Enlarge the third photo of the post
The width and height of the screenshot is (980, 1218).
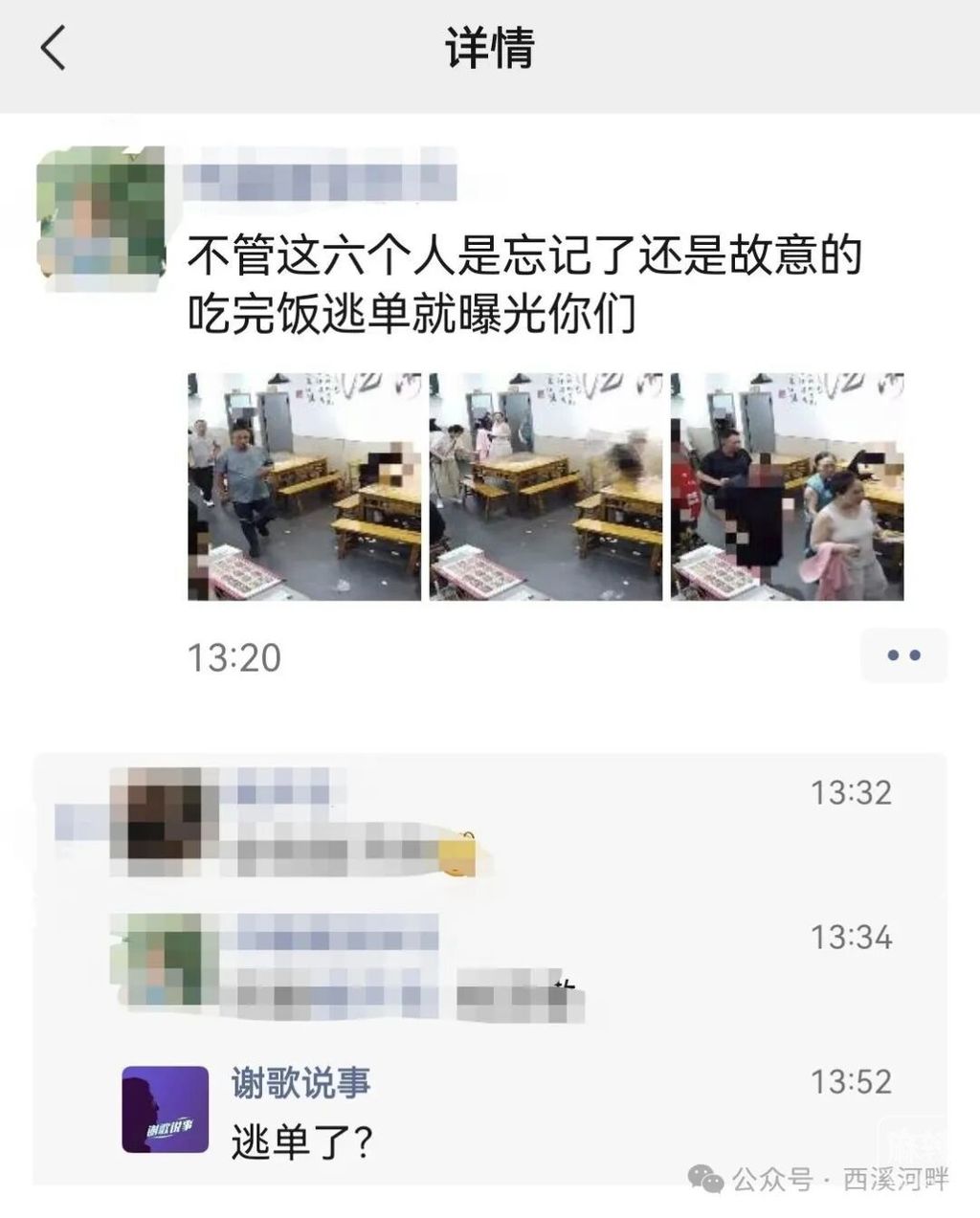pos(787,487)
